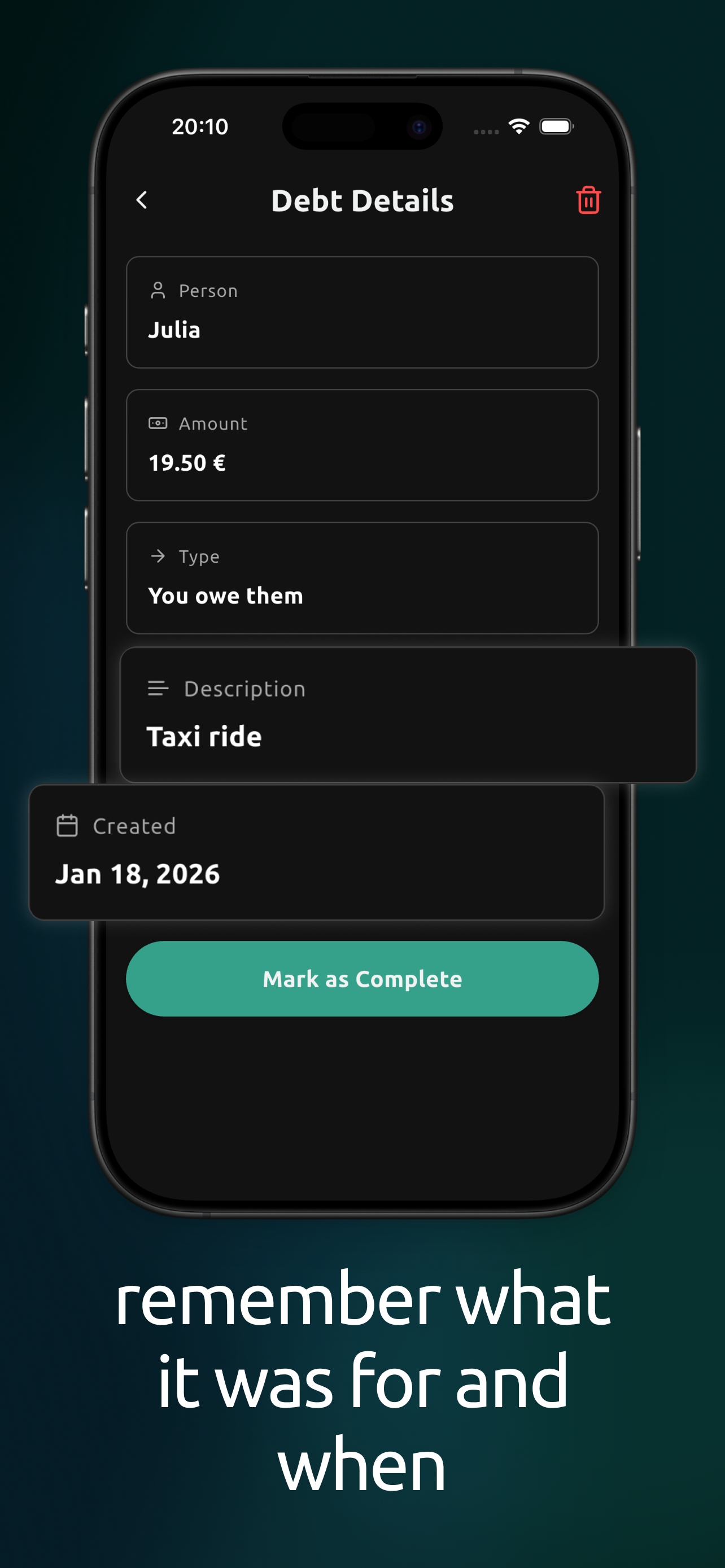Screen dimensions: 725x1568
Task: Tap the back chevron to leave Debt Details
Action: click(142, 200)
